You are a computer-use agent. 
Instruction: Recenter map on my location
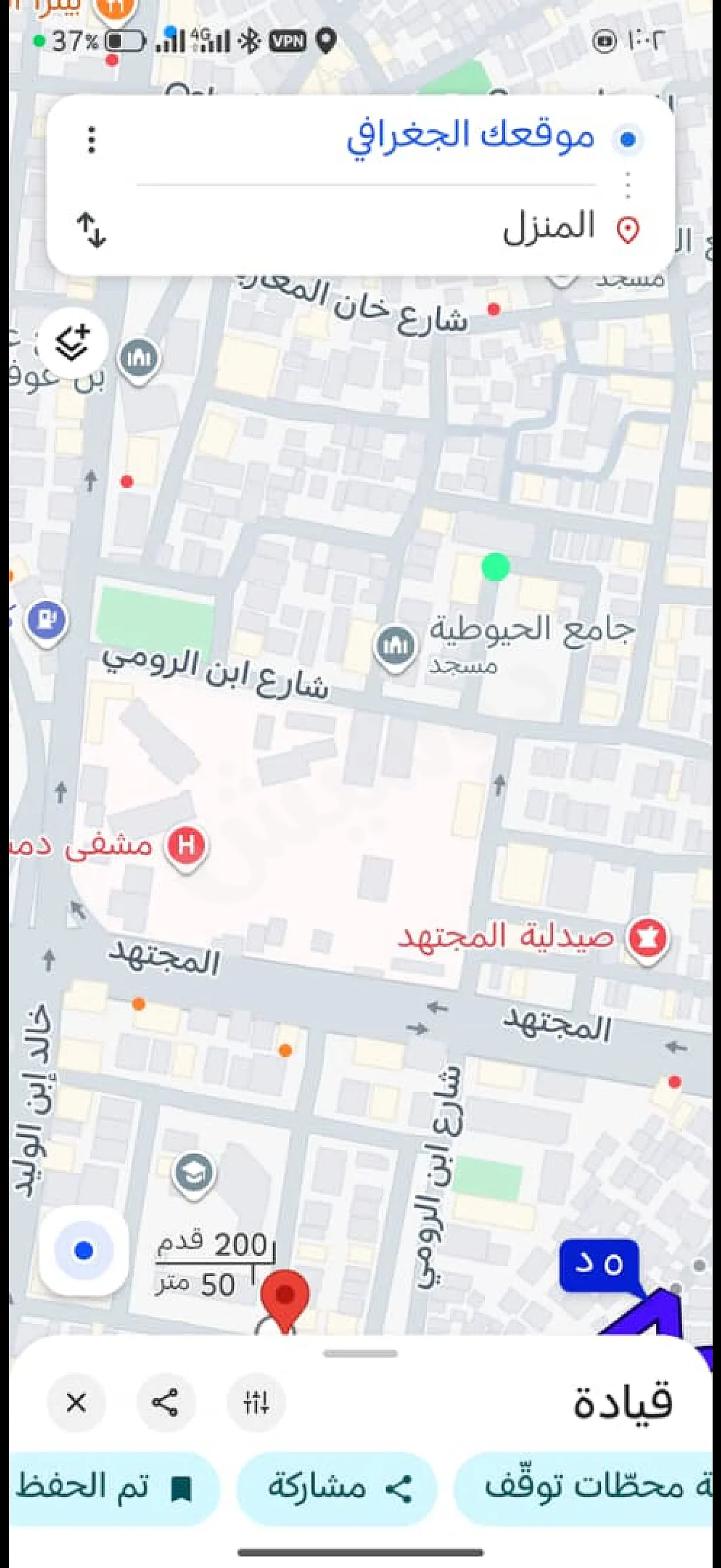(x=84, y=1250)
